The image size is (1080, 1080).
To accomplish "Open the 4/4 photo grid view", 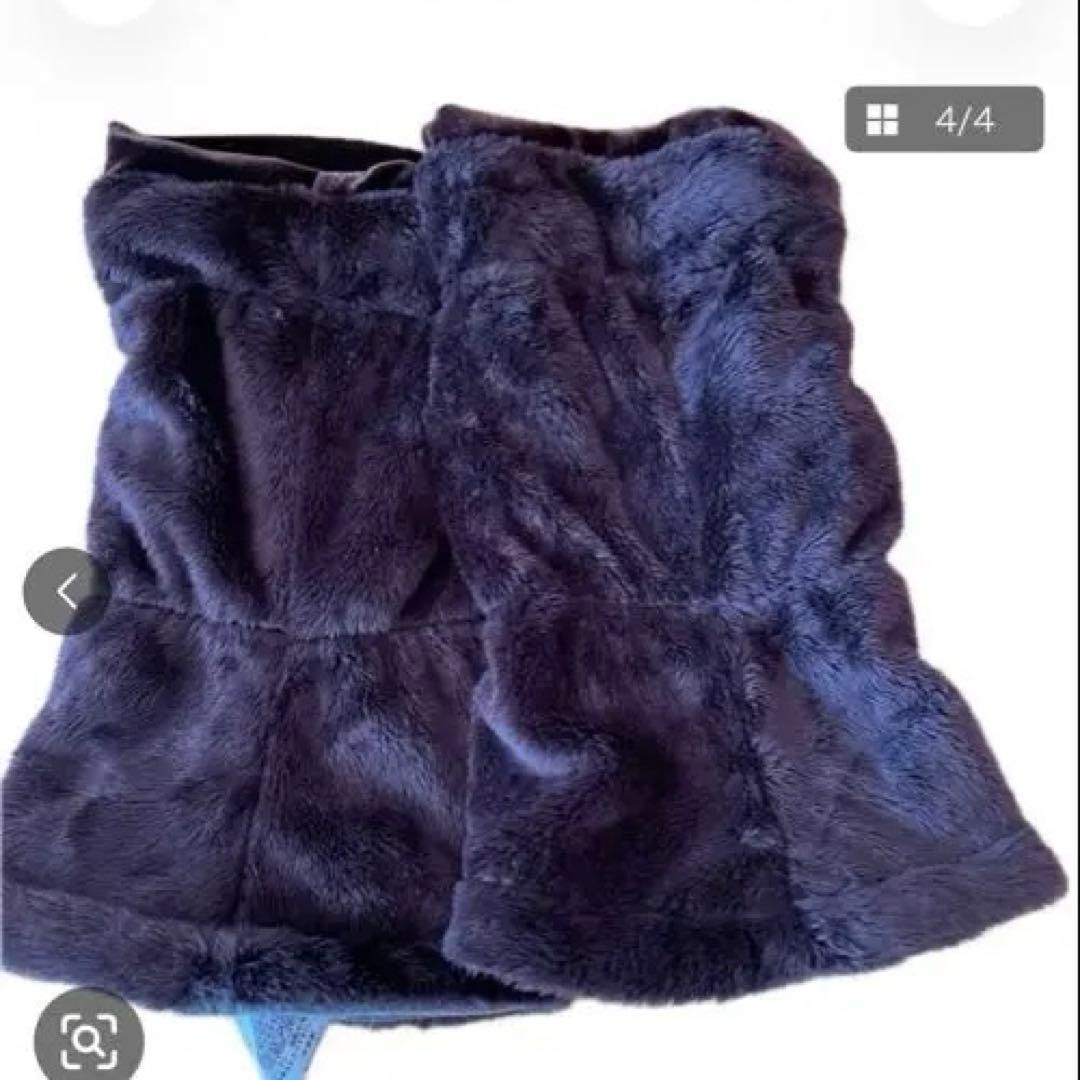I will coord(943,120).
